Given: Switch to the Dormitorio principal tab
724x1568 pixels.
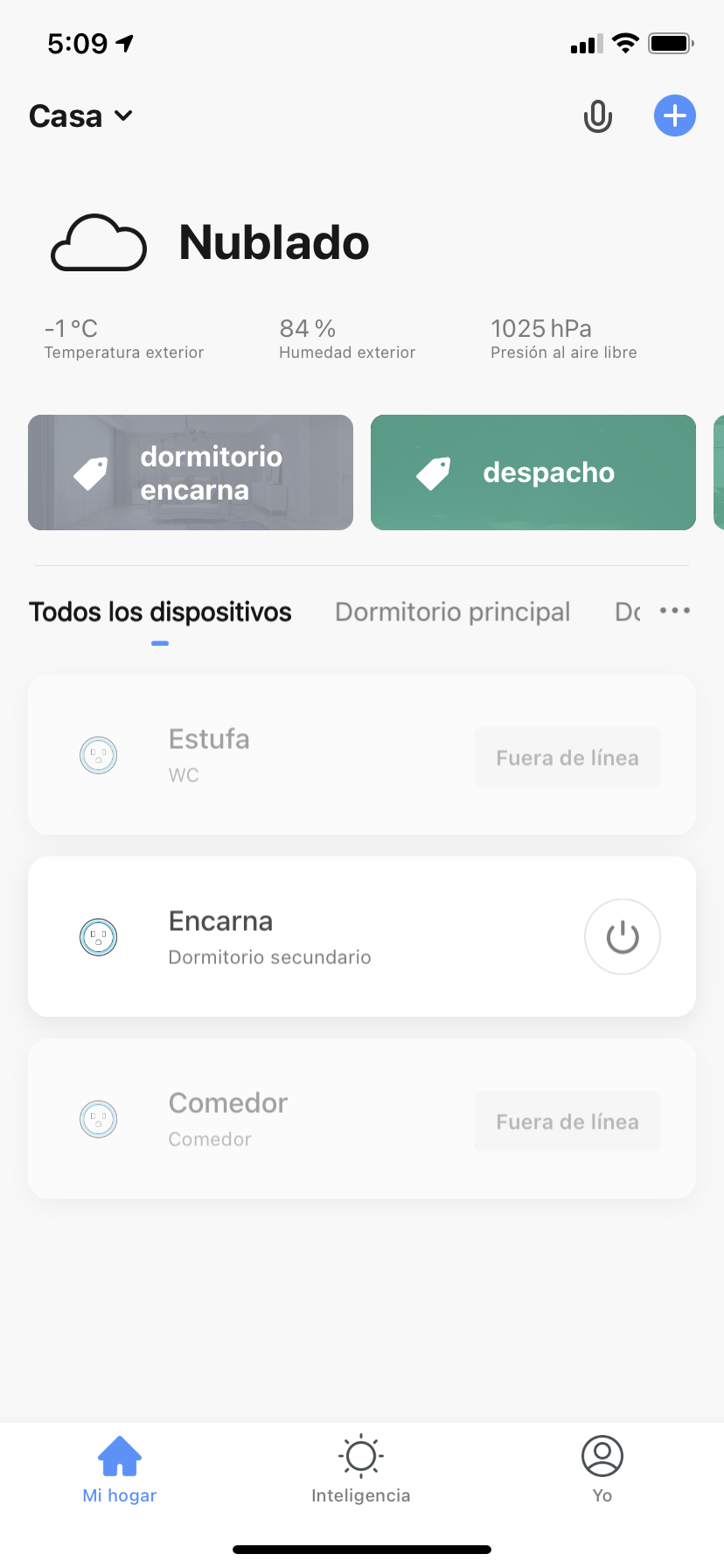Looking at the screenshot, I should [452, 611].
